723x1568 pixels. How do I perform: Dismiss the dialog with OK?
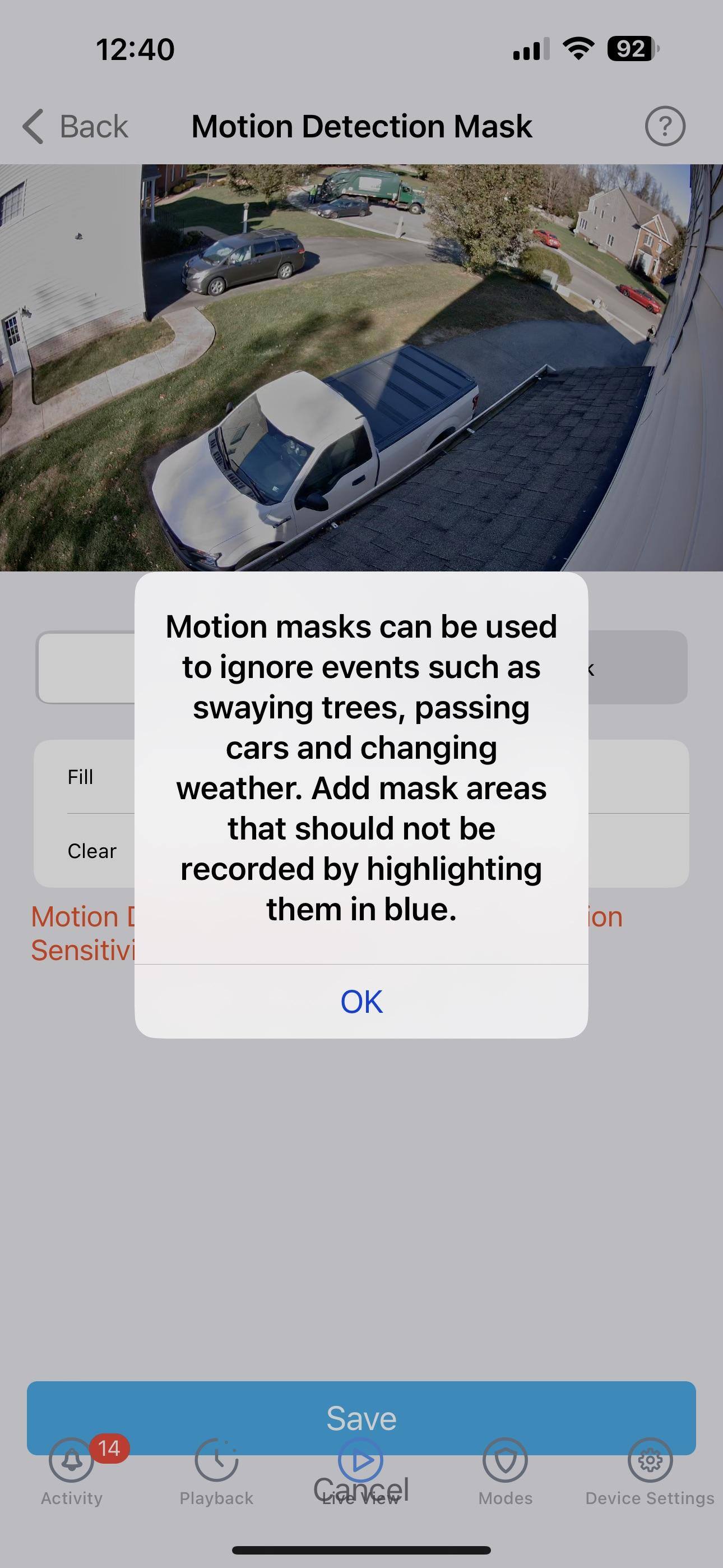tap(361, 1002)
